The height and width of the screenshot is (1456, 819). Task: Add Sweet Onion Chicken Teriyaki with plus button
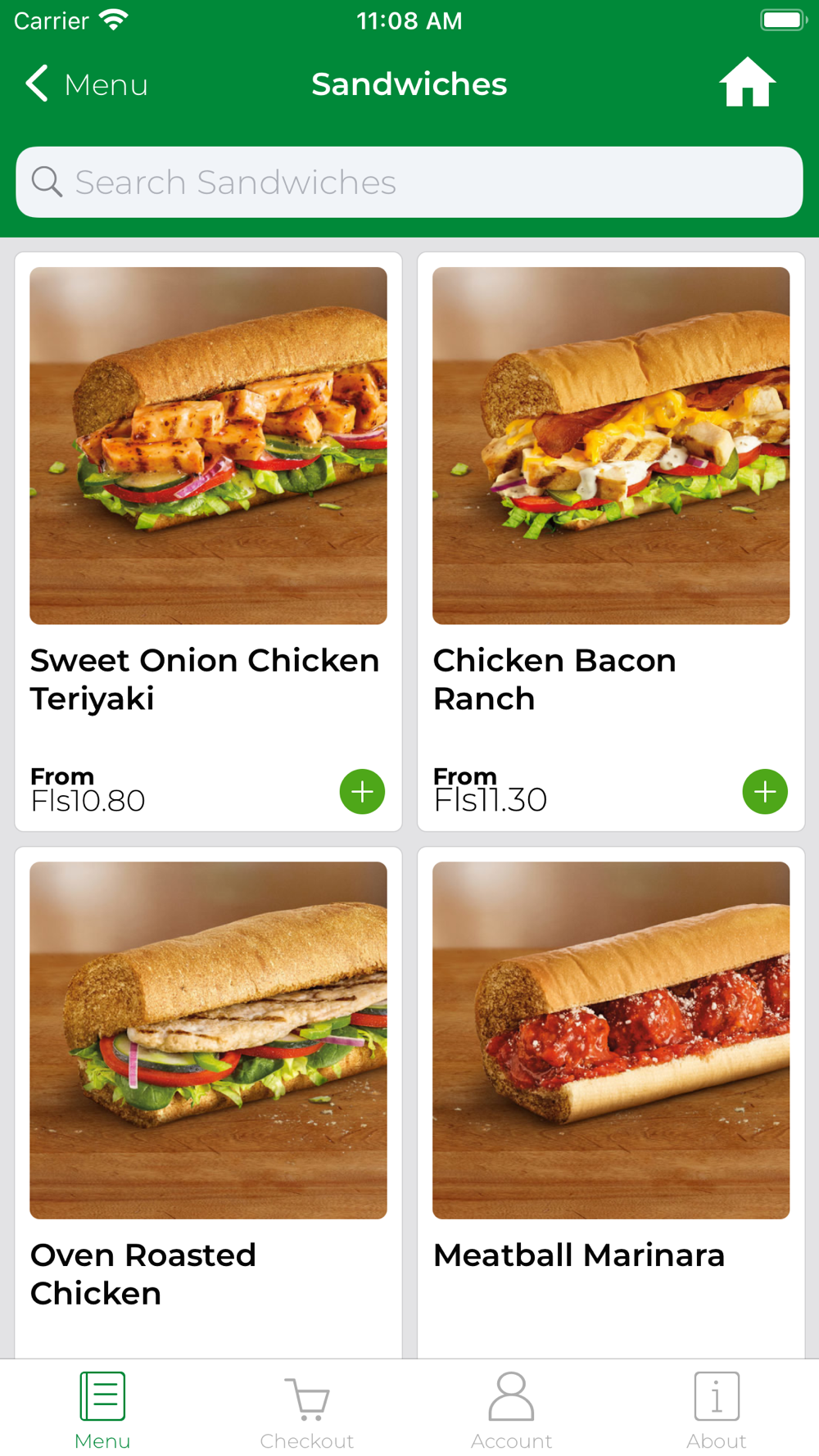[362, 791]
